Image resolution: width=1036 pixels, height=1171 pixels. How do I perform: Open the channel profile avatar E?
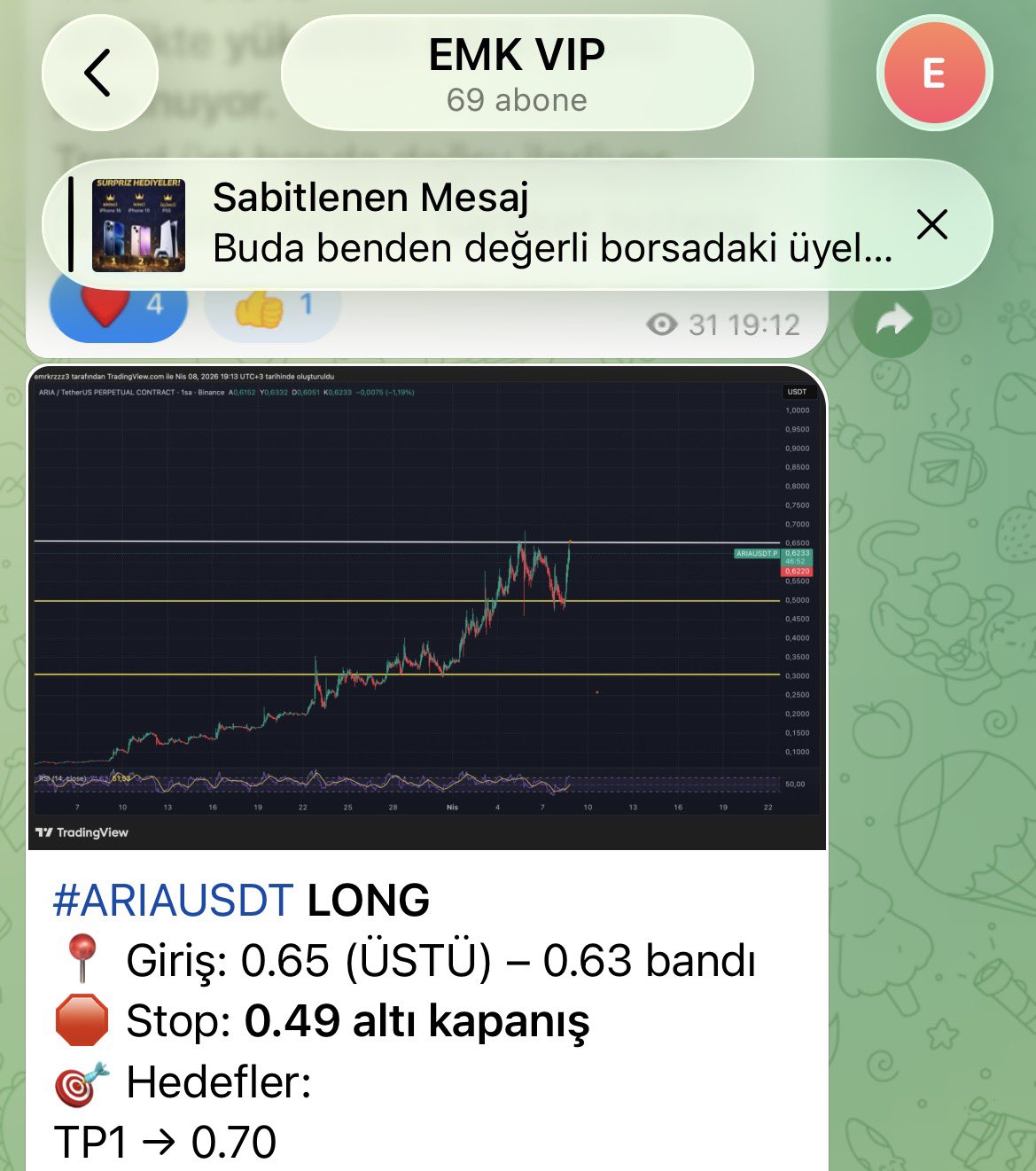click(934, 73)
